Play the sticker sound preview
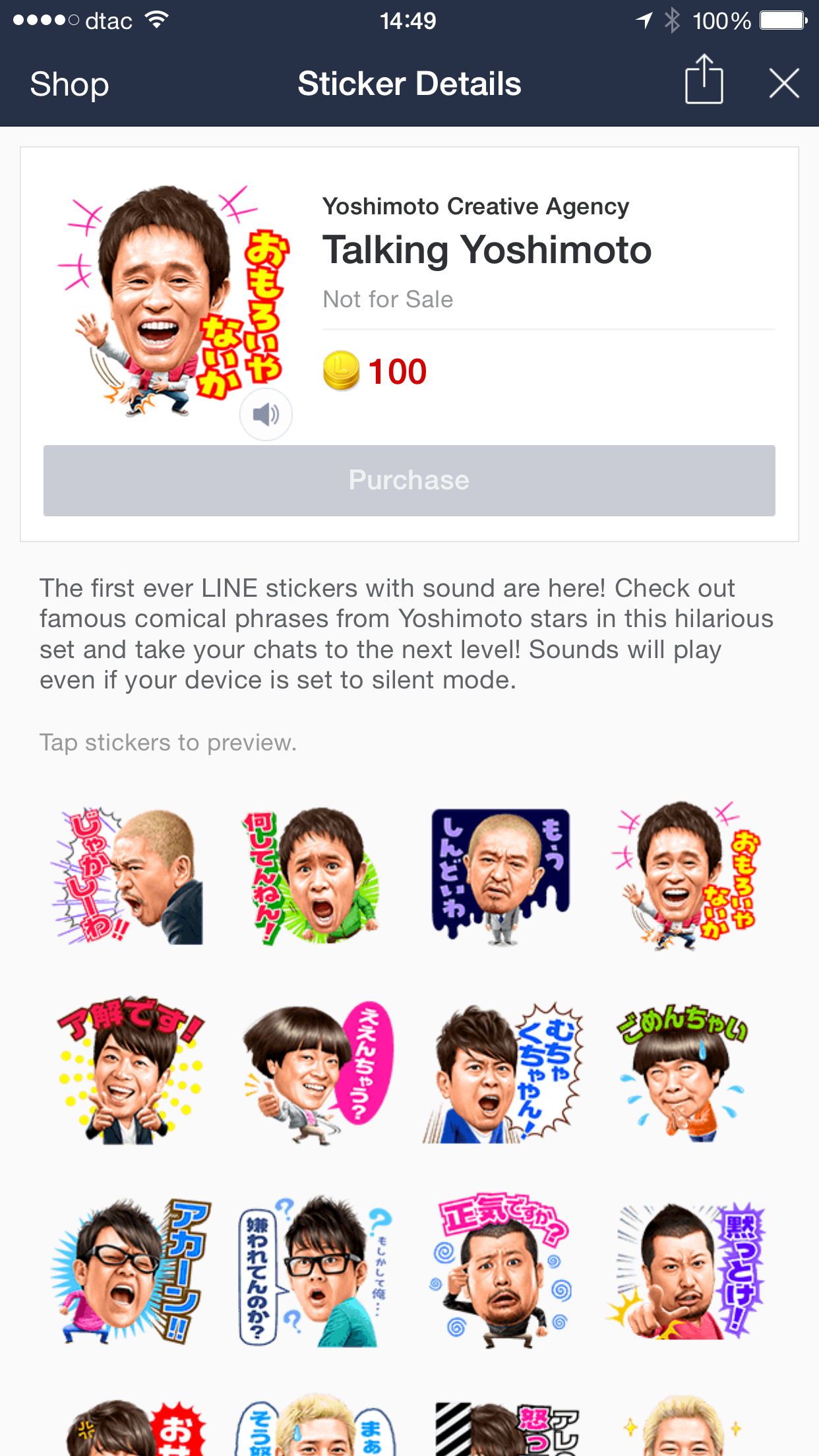The image size is (819, 1456). pyautogui.click(x=266, y=414)
